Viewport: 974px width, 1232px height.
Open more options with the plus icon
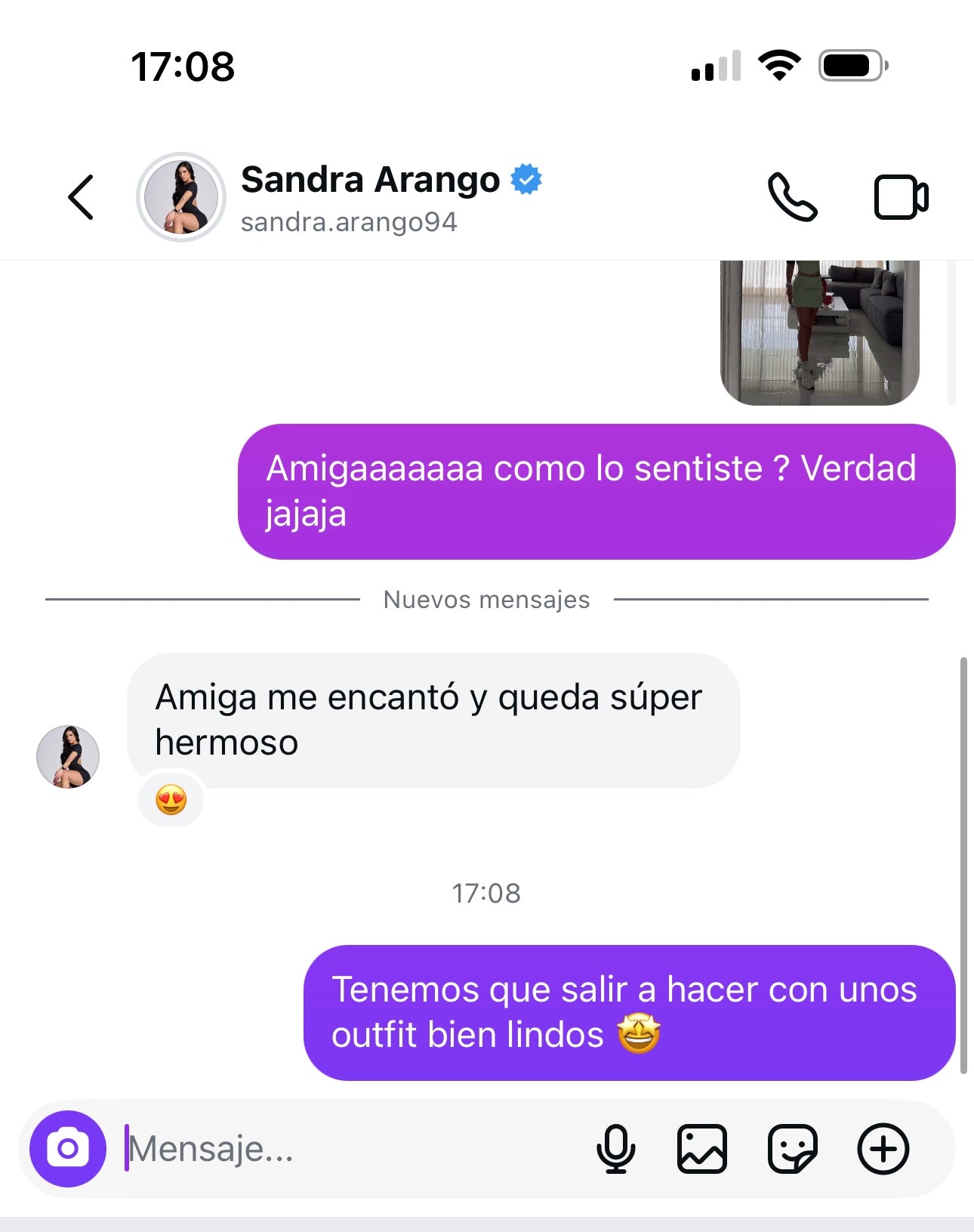883,1148
